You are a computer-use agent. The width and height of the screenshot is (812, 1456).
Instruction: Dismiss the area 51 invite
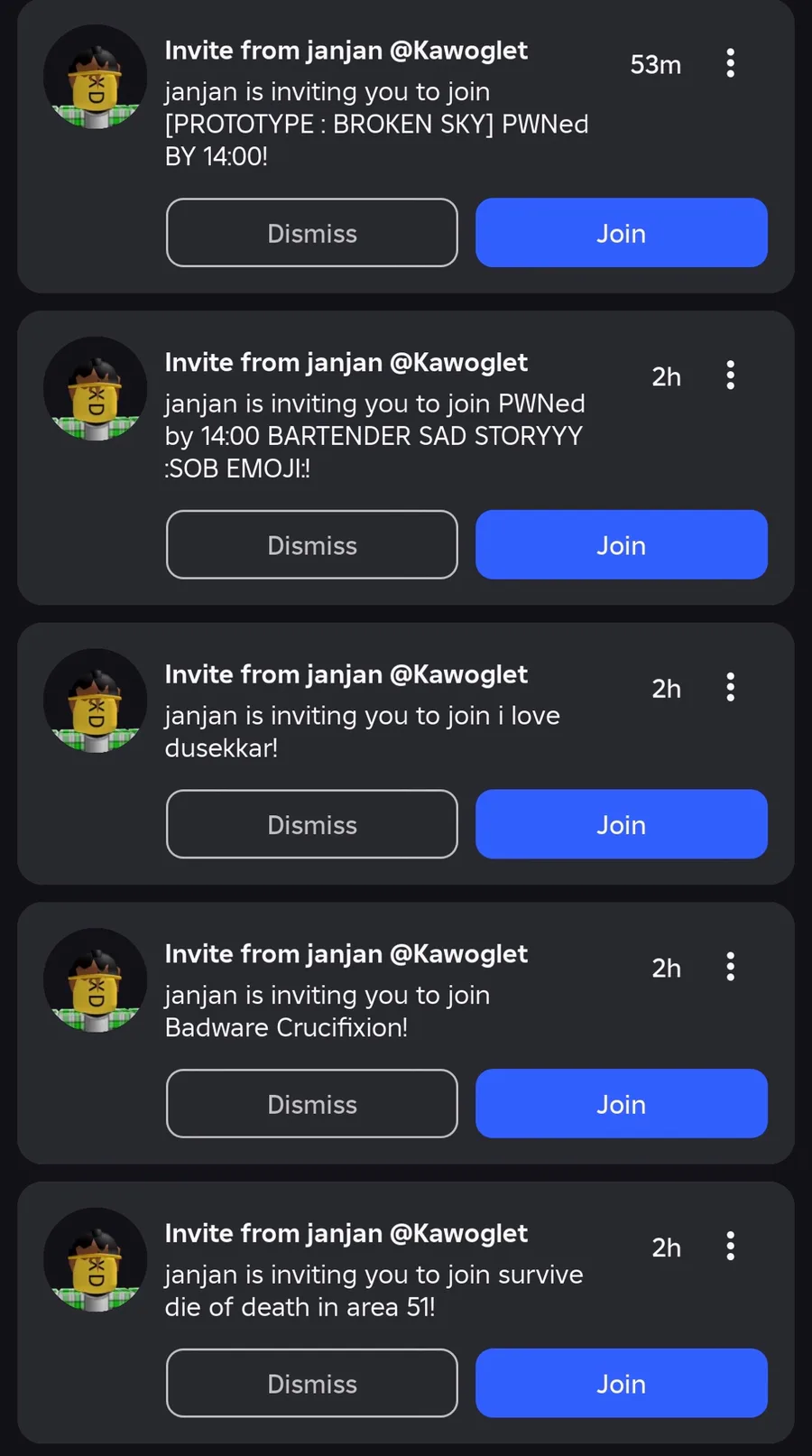[x=312, y=1383]
